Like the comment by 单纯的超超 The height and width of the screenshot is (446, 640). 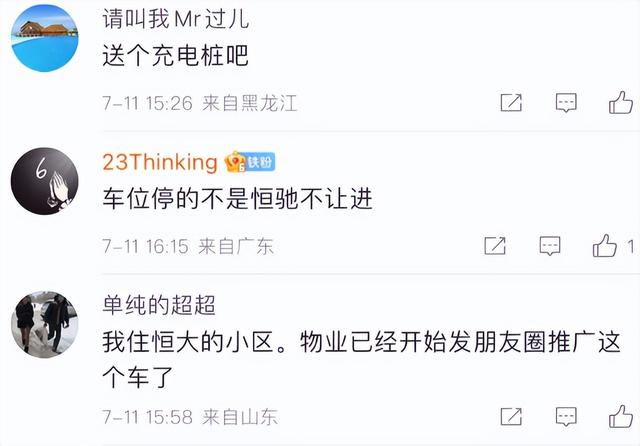(620, 416)
